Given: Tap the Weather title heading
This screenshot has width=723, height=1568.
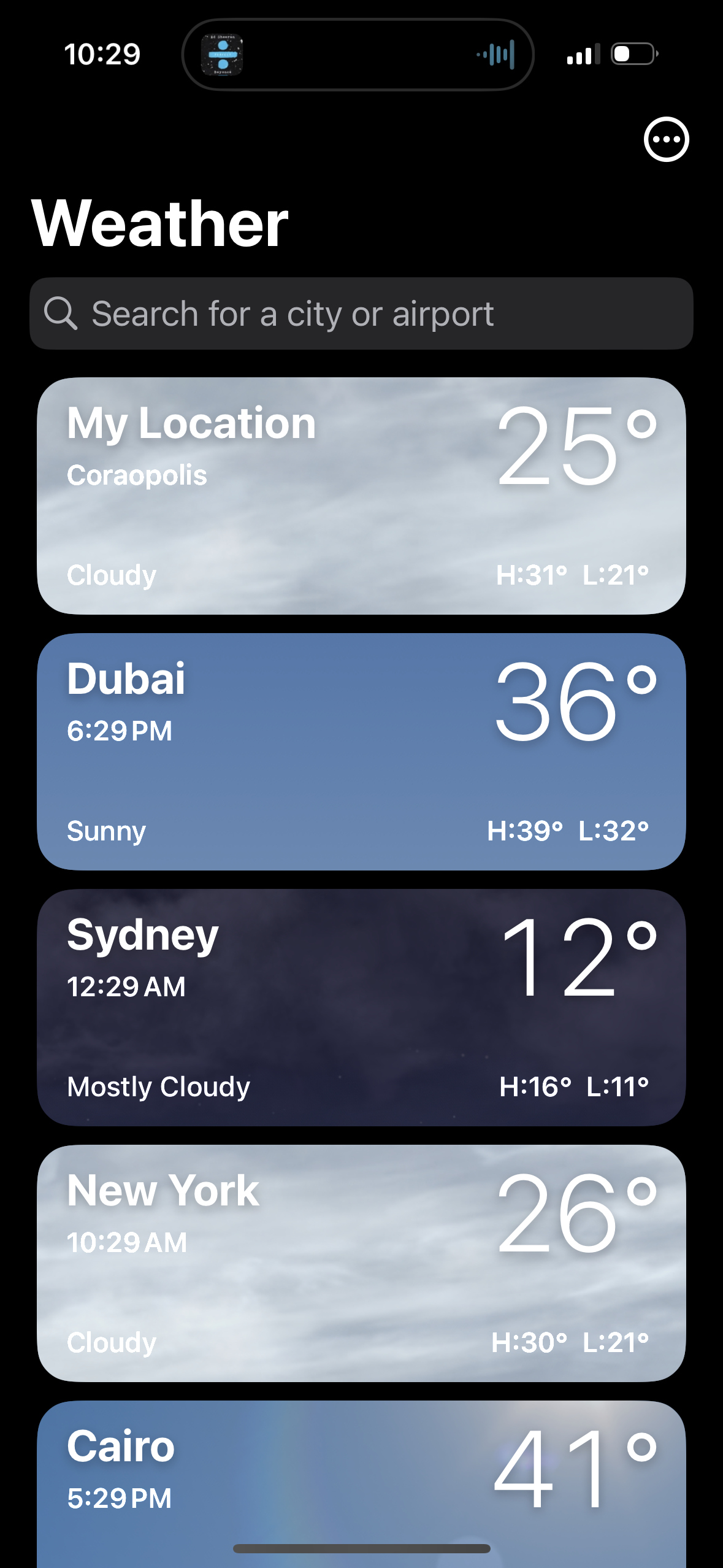Looking at the screenshot, I should [161, 223].
